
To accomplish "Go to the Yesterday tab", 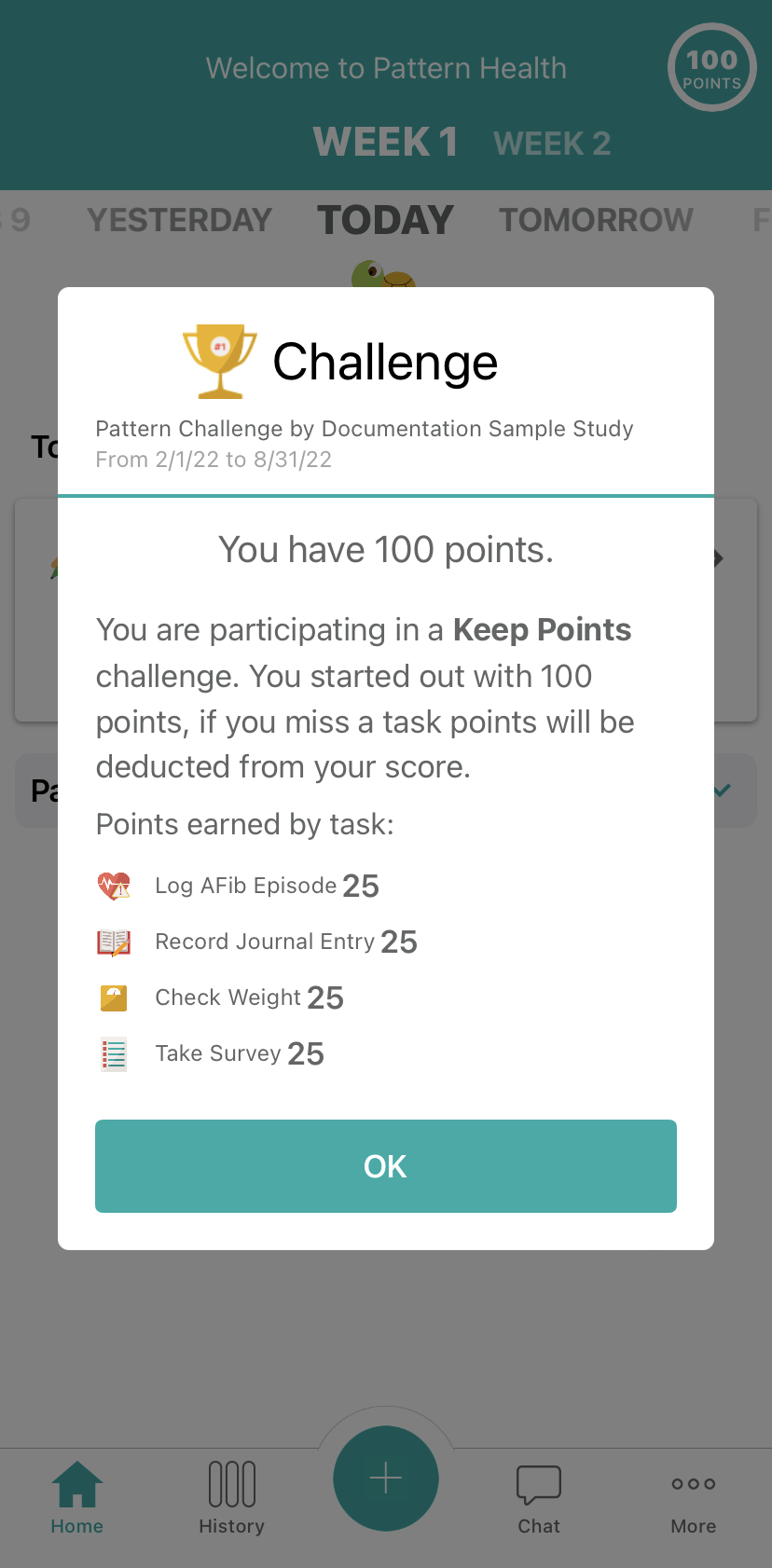I will click(x=180, y=220).
